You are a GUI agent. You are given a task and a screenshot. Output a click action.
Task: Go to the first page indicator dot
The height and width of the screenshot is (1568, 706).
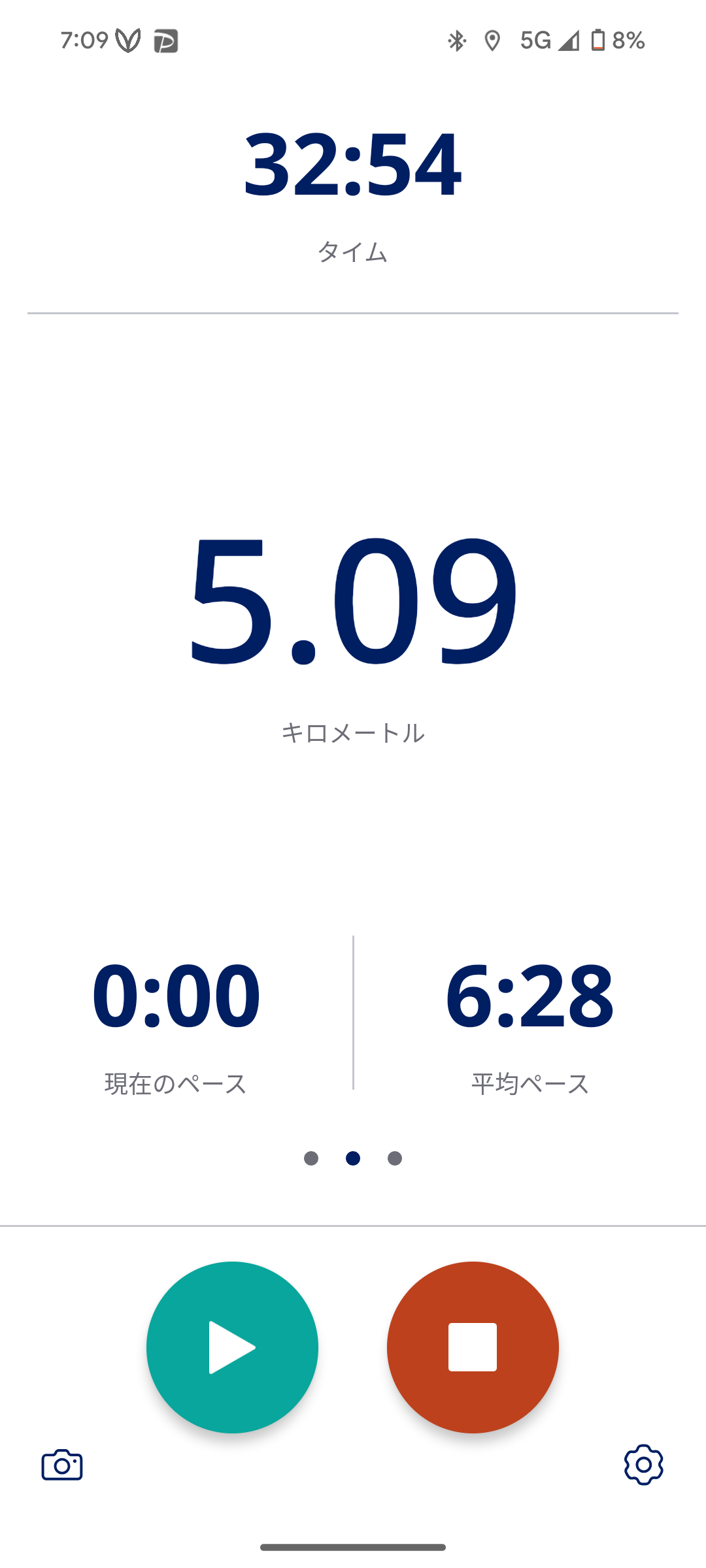(311, 1158)
